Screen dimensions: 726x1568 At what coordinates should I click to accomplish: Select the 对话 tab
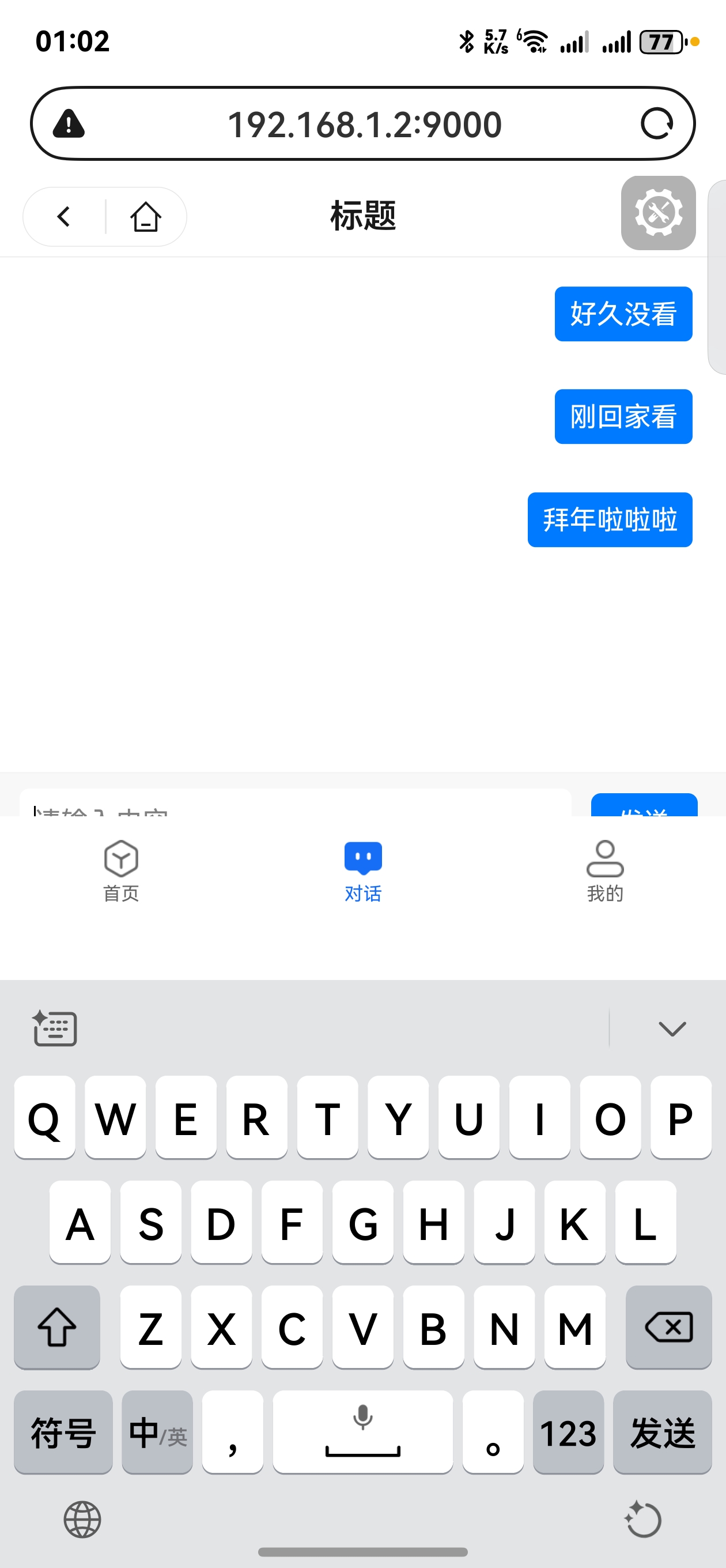coord(362,871)
